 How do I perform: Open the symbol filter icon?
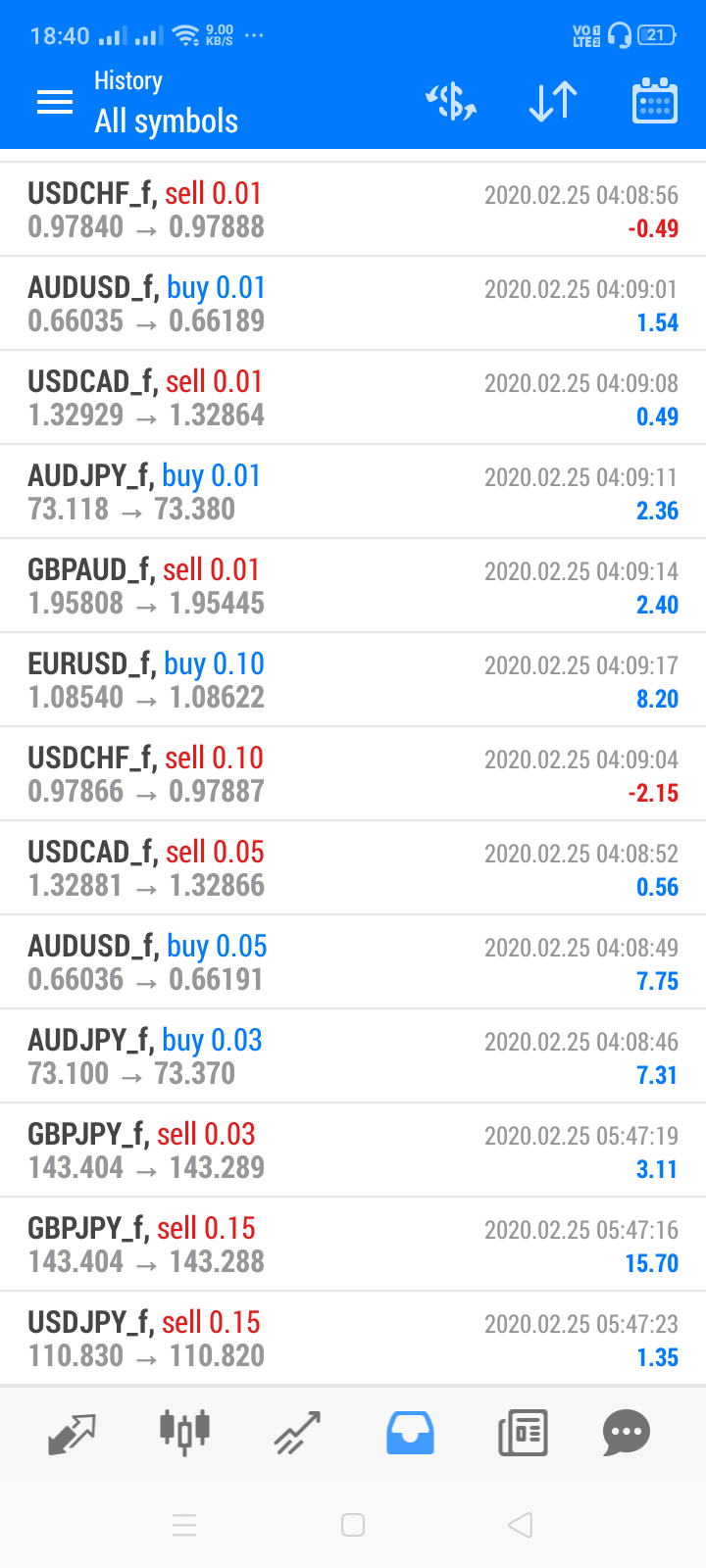point(451,102)
